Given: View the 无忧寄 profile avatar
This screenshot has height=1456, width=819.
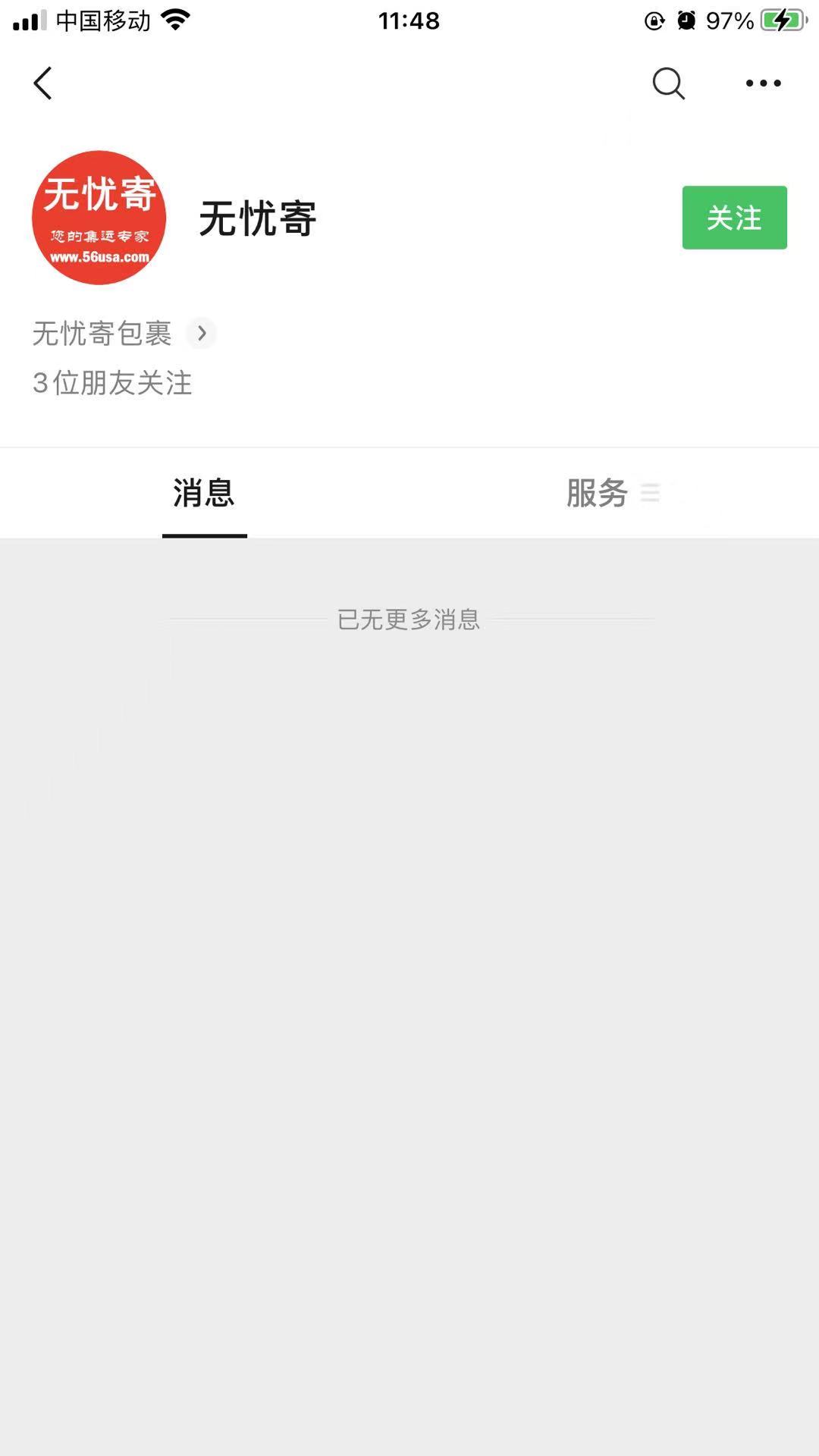Looking at the screenshot, I should (99, 218).
